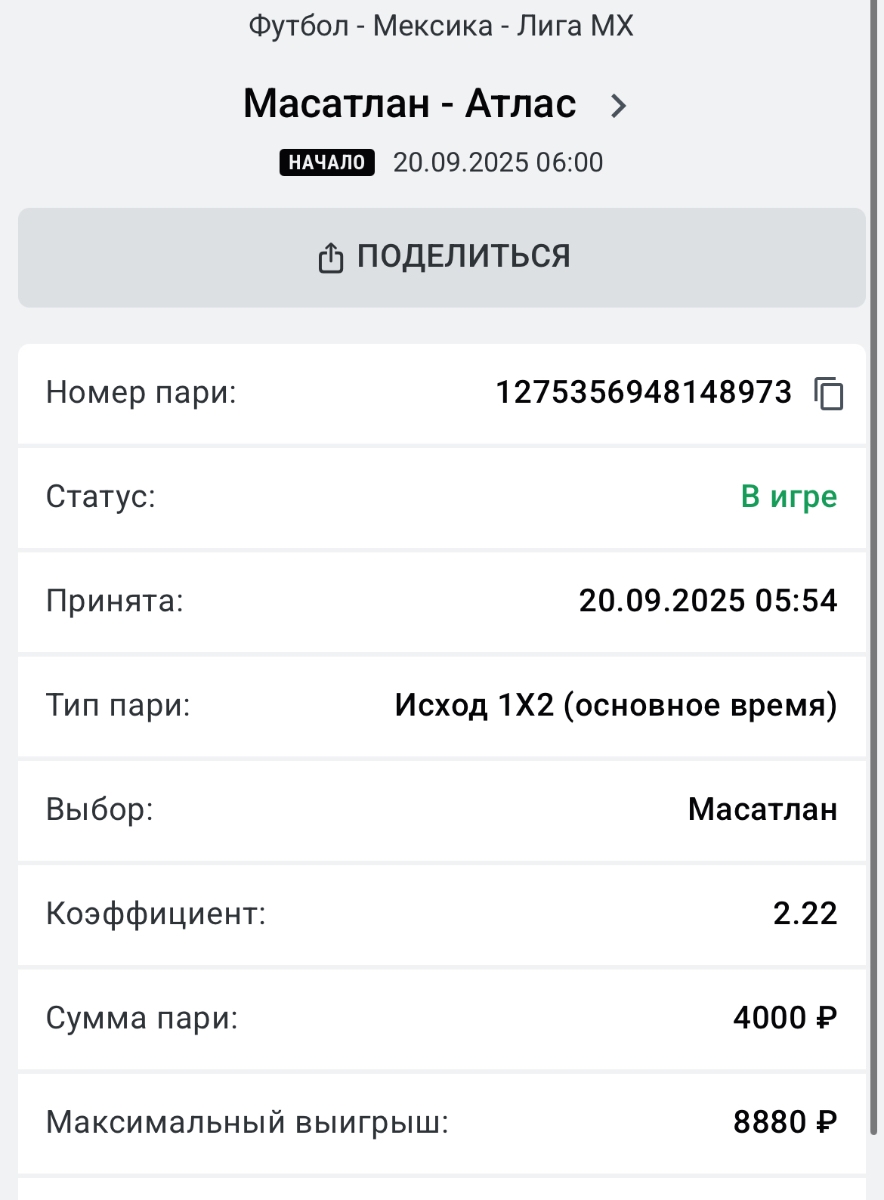
Task: Copy the bet number to clipboard
Action: 829,394
